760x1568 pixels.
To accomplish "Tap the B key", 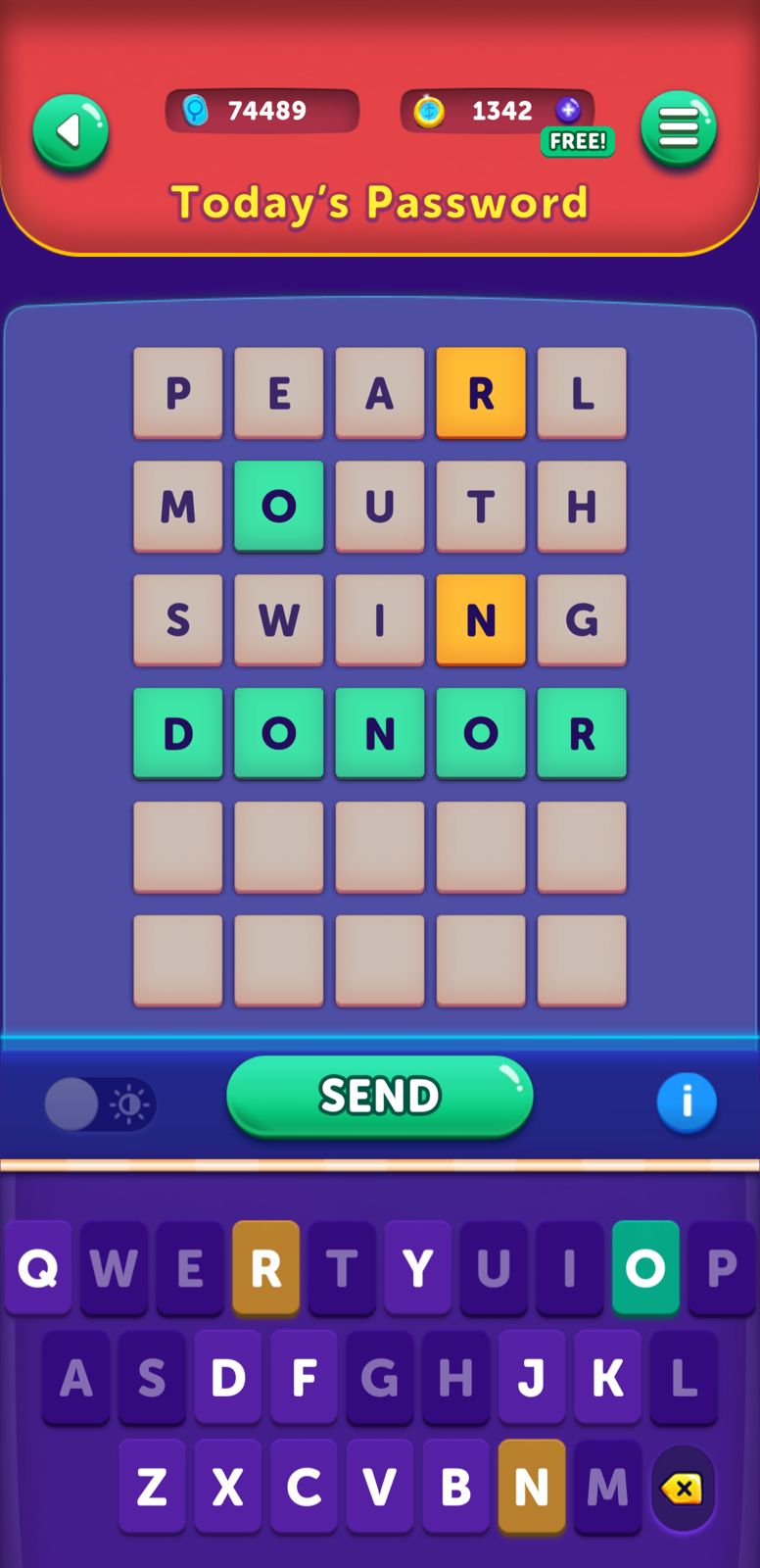I will pos(455,1488).
